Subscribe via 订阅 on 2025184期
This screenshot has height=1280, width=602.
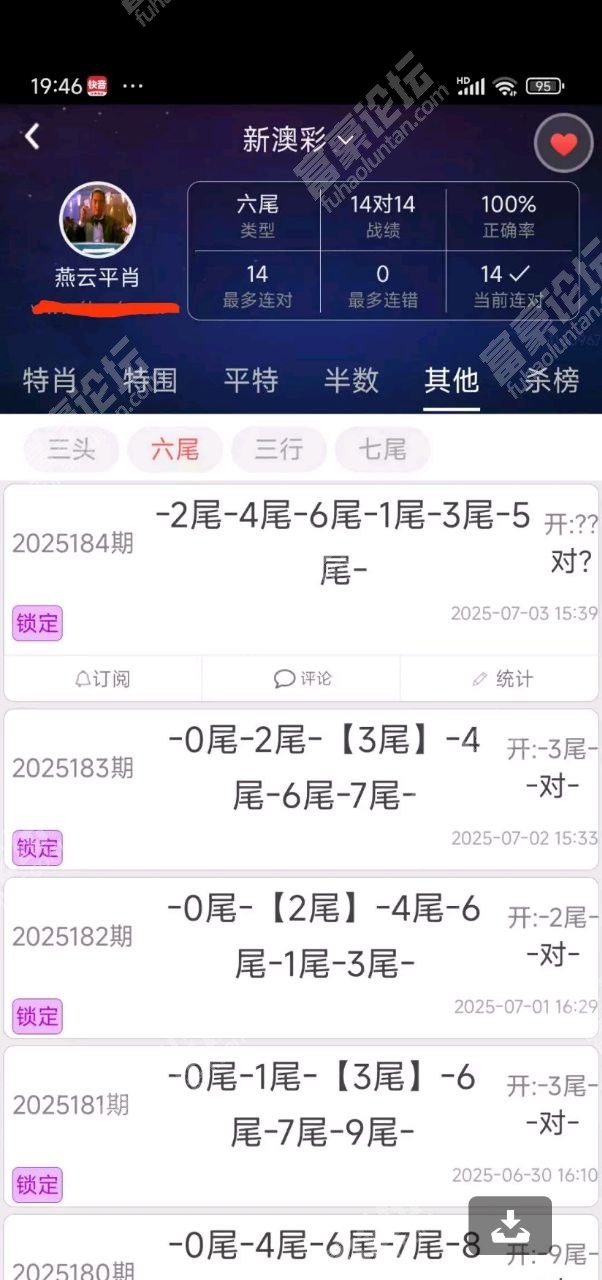[x=103, y=679]
